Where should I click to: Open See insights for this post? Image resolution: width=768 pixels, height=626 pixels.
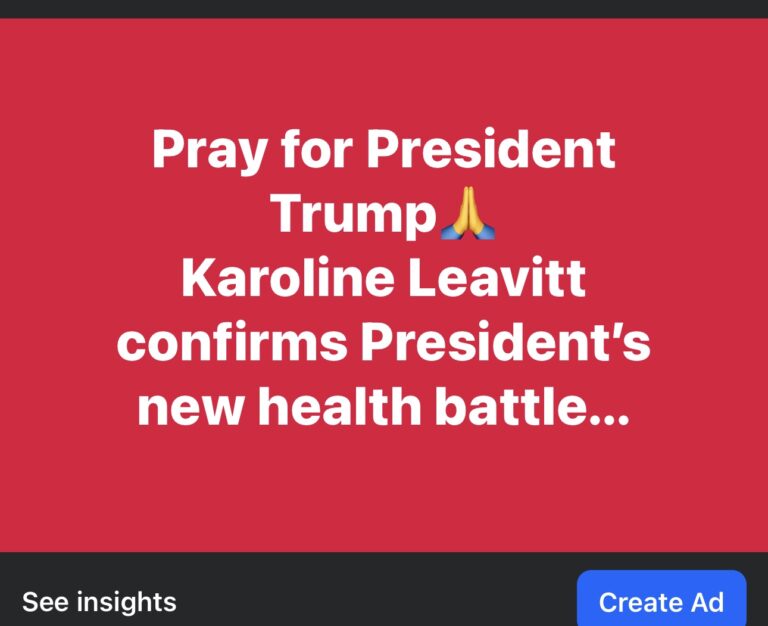pos(99,601)
